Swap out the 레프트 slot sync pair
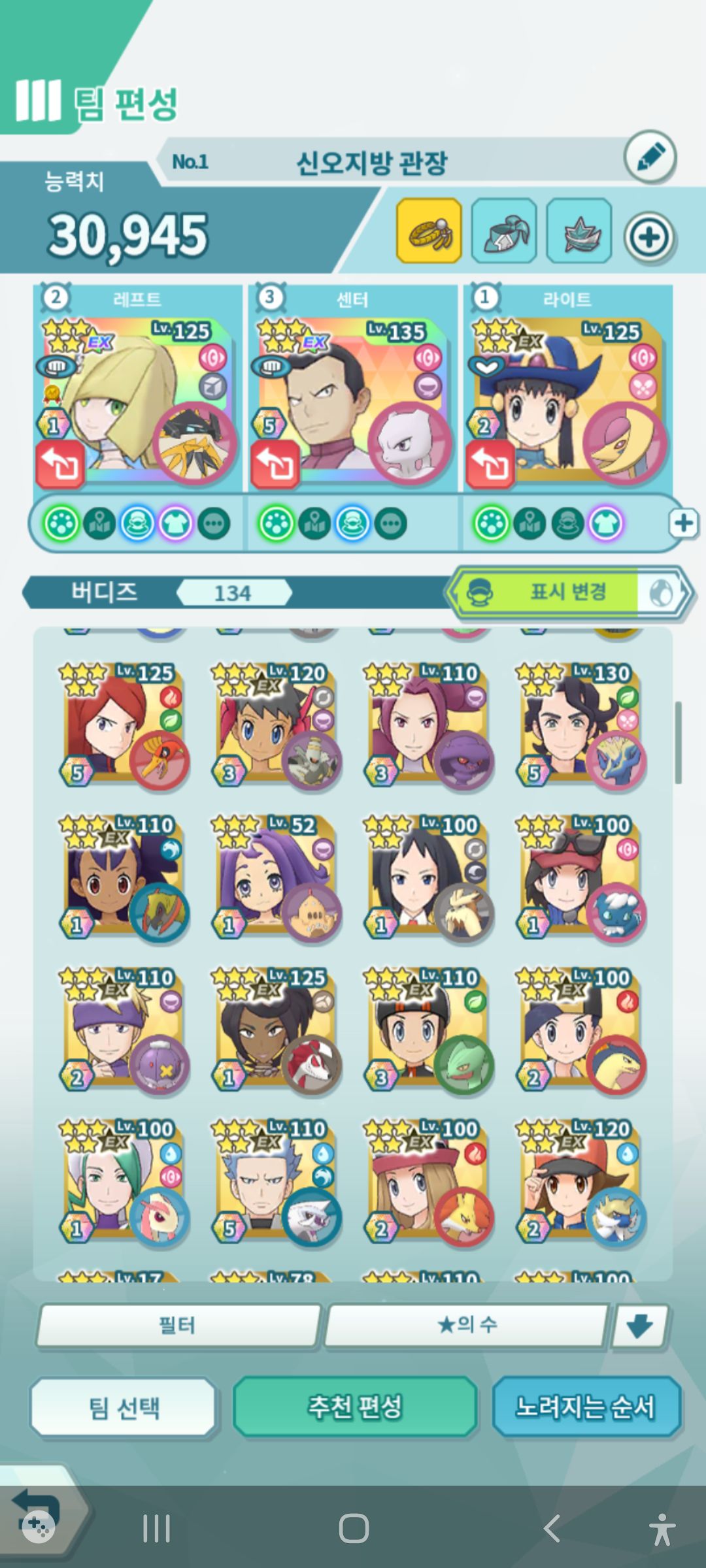The width and height of the screenshot is (706, 1568). click(59, 465)
